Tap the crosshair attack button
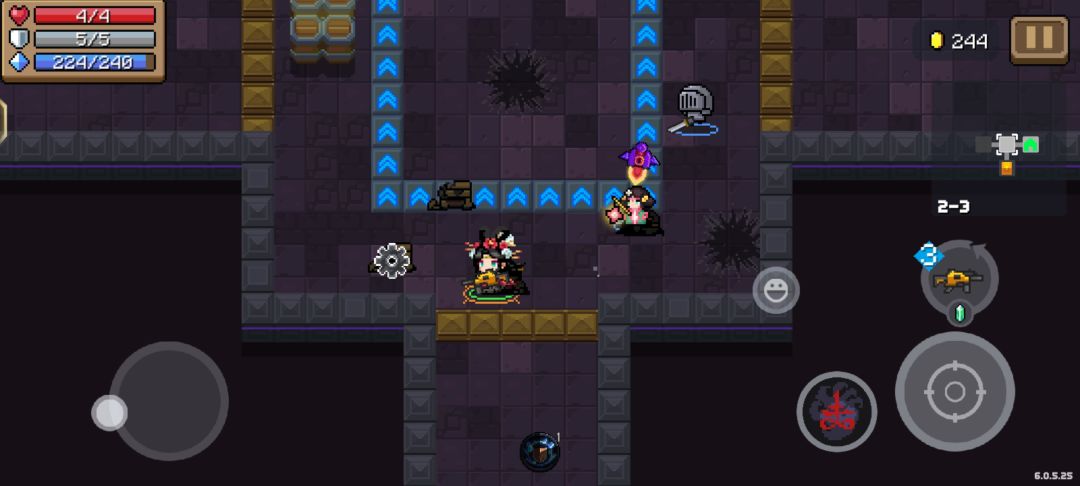The width and height of the screenshot is (1080, 486). coord(954,392)
